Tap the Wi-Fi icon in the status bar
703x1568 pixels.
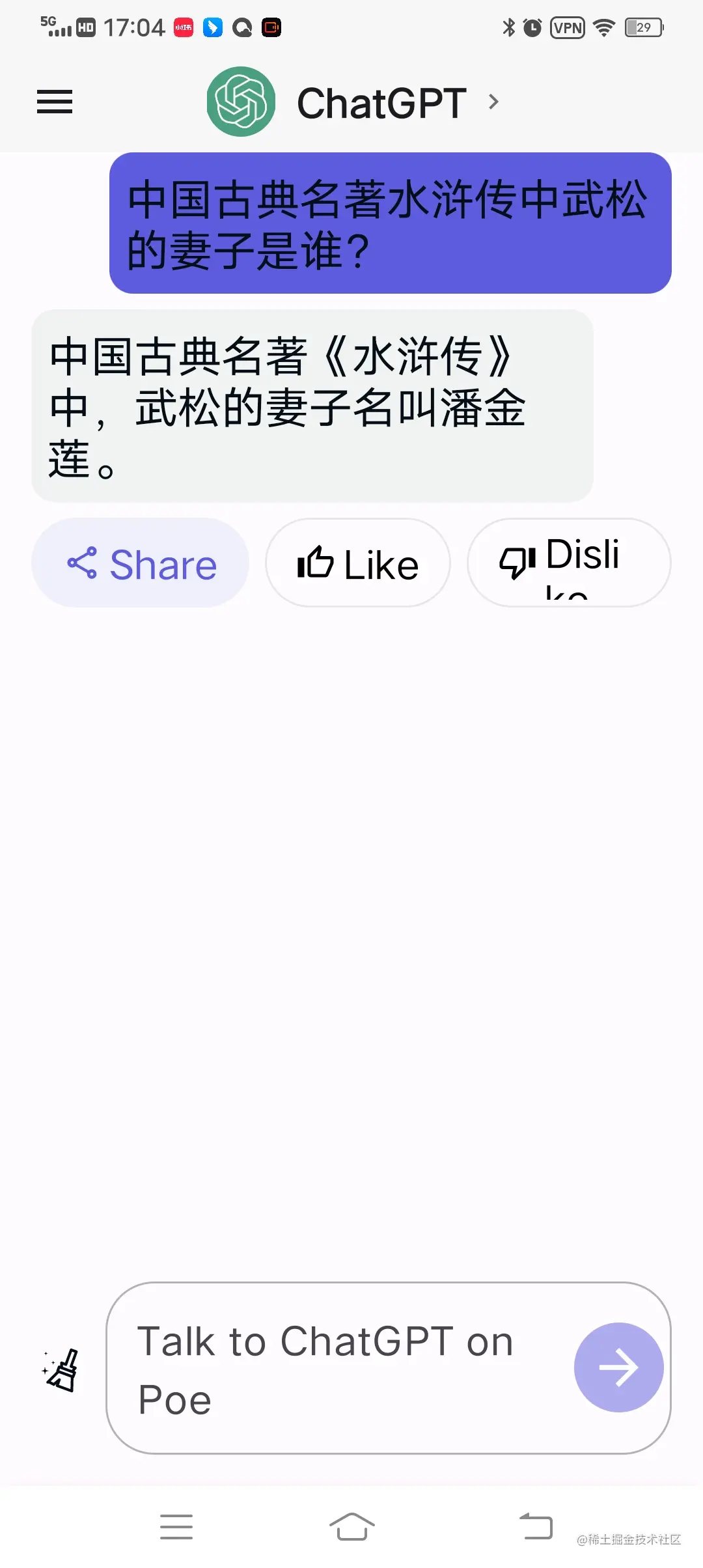603,27
